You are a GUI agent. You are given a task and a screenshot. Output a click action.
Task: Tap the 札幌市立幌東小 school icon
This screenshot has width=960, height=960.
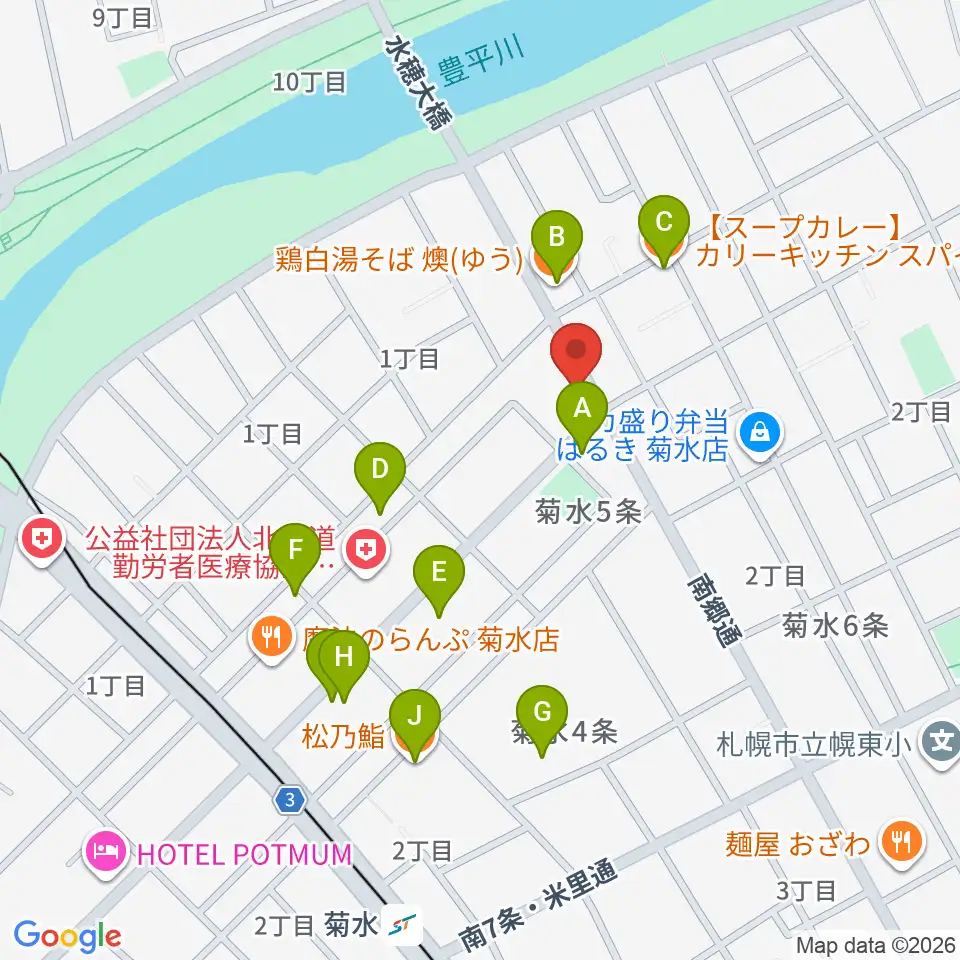pyautogui.click(x=941, y=743)
